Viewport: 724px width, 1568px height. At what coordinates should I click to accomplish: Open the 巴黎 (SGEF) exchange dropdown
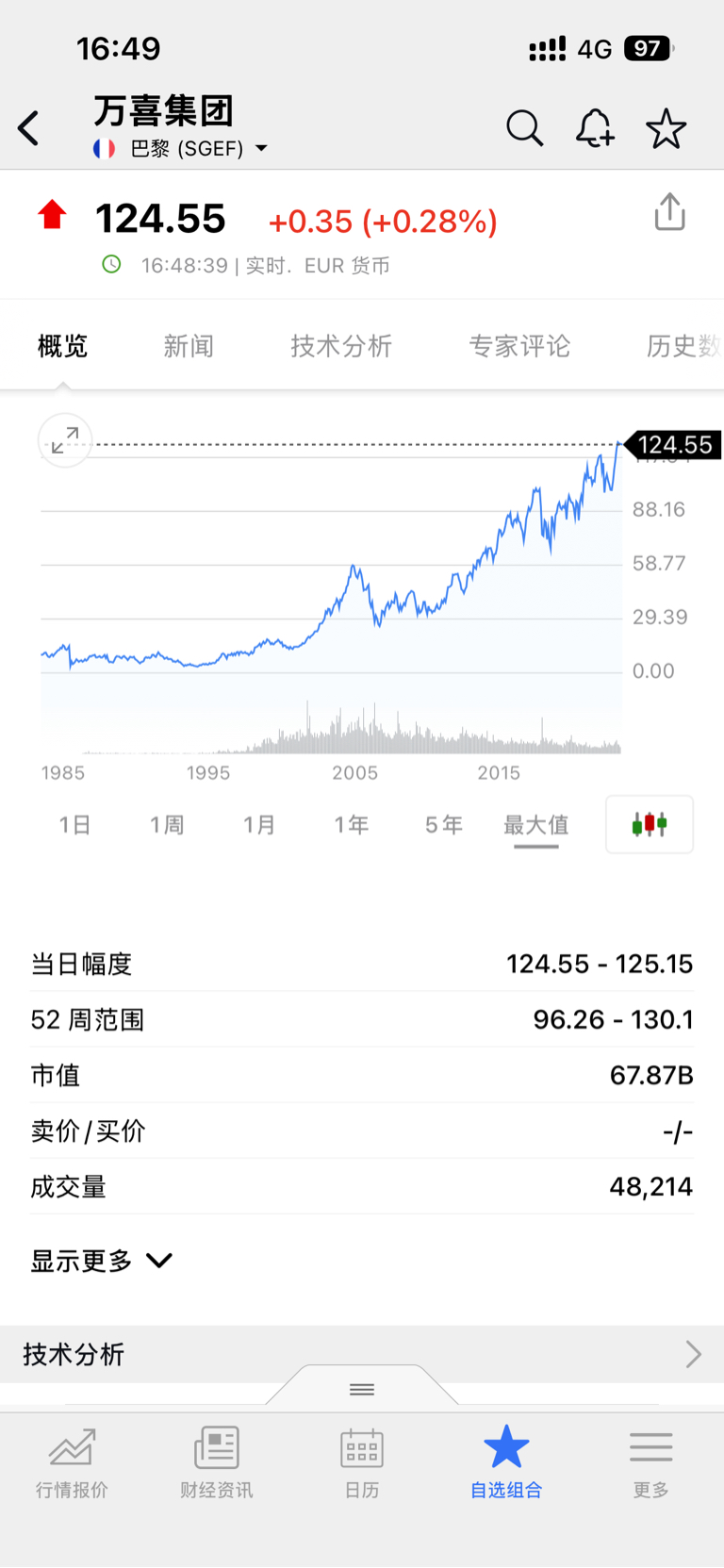click(x=180, y=148)
